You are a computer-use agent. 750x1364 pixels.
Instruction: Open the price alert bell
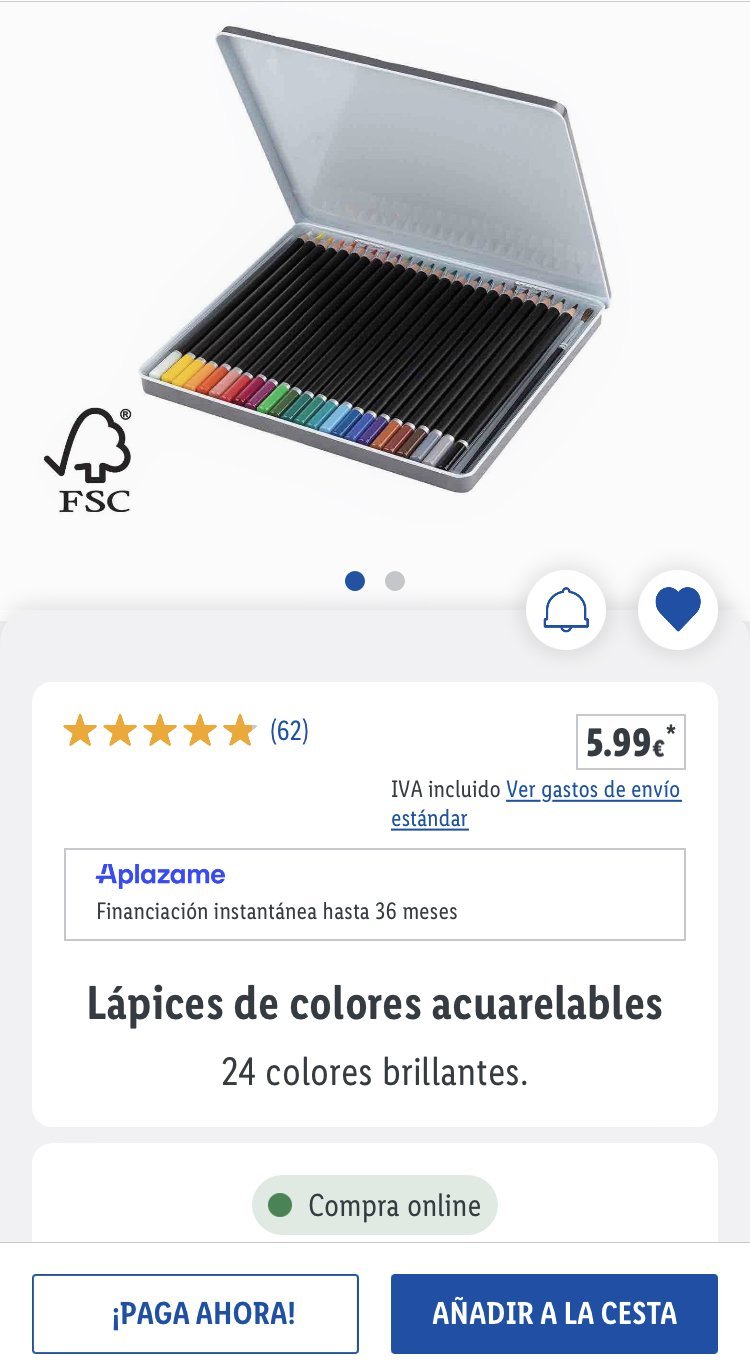pos(566,610)
